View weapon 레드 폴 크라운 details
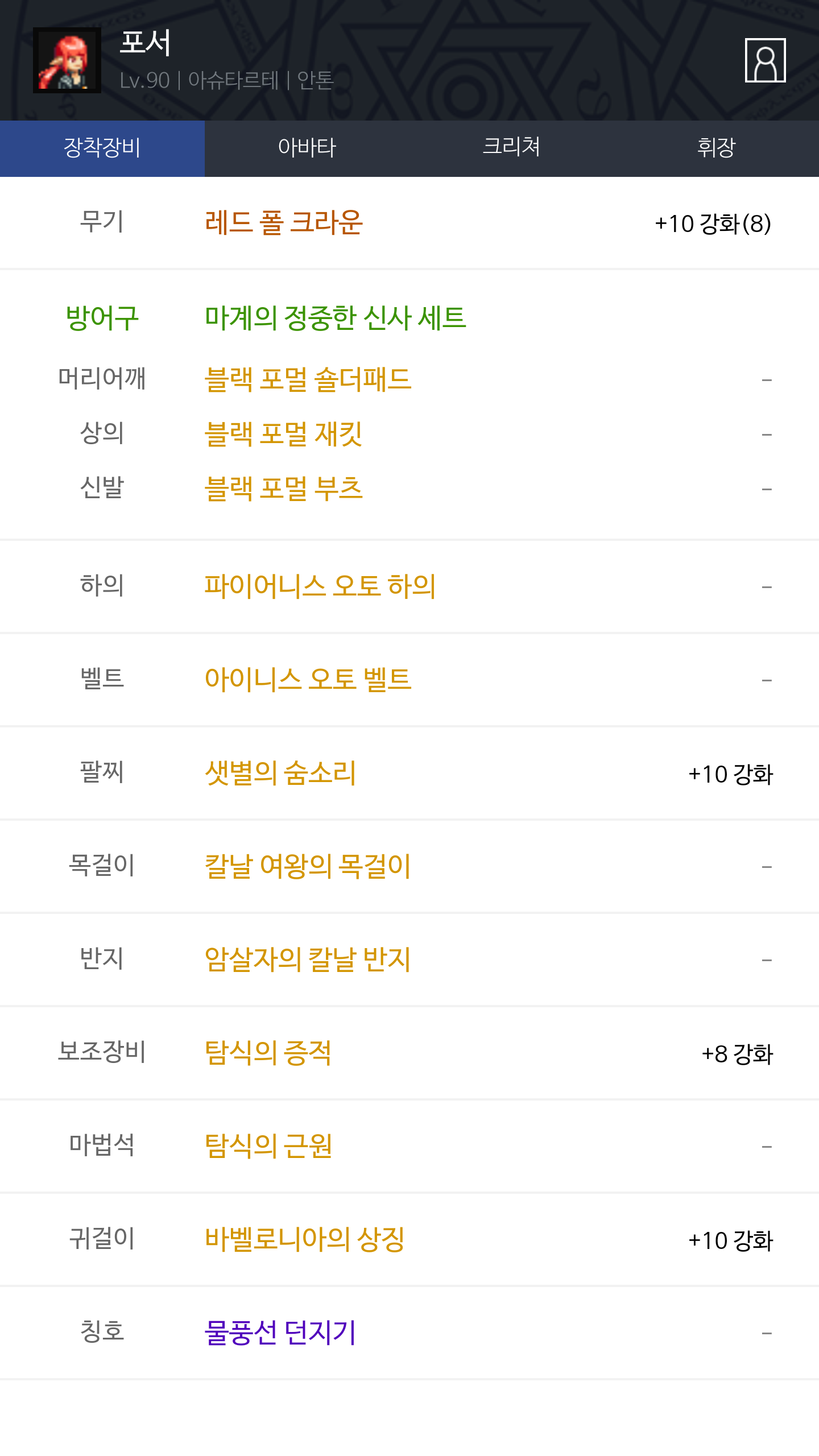 [x=283, y=222]
